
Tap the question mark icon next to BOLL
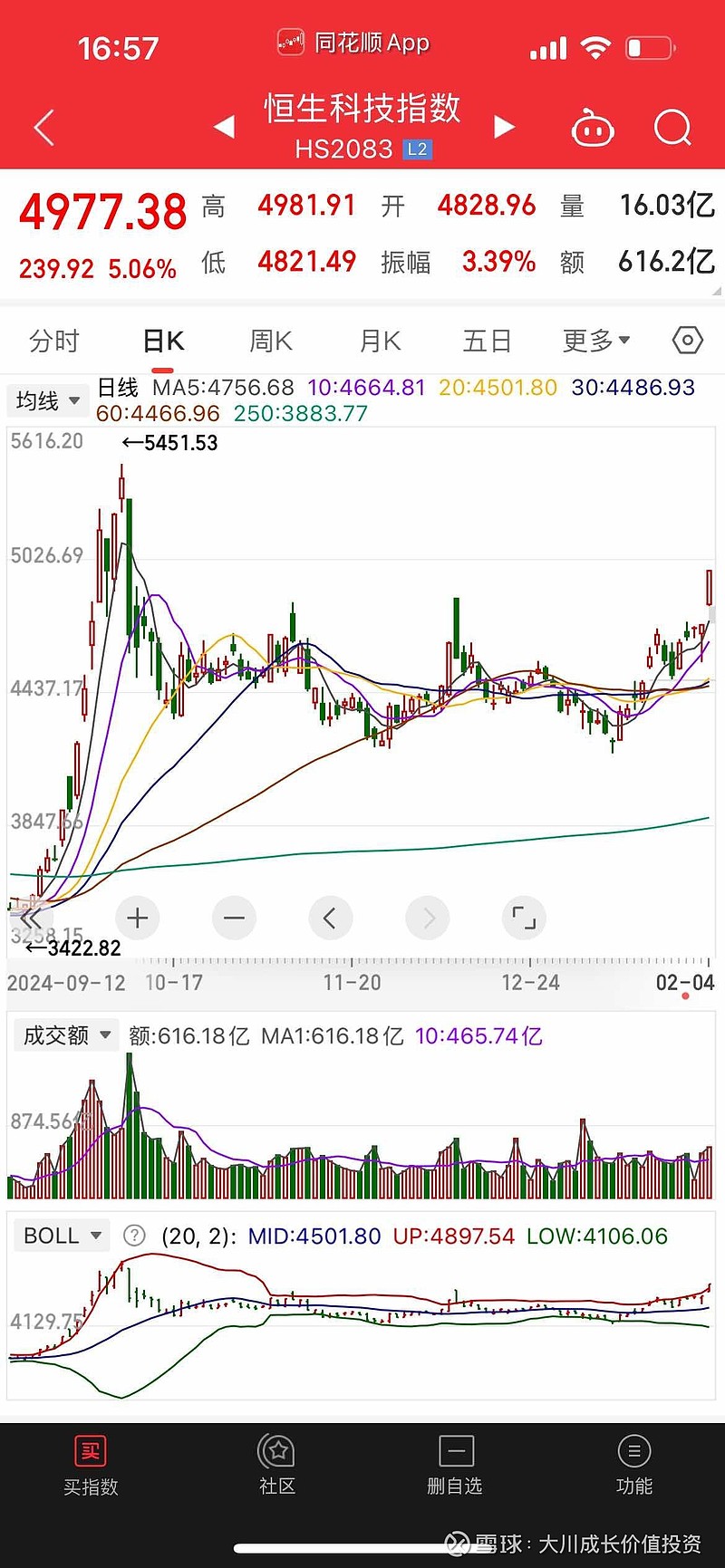pos(133,1235)
